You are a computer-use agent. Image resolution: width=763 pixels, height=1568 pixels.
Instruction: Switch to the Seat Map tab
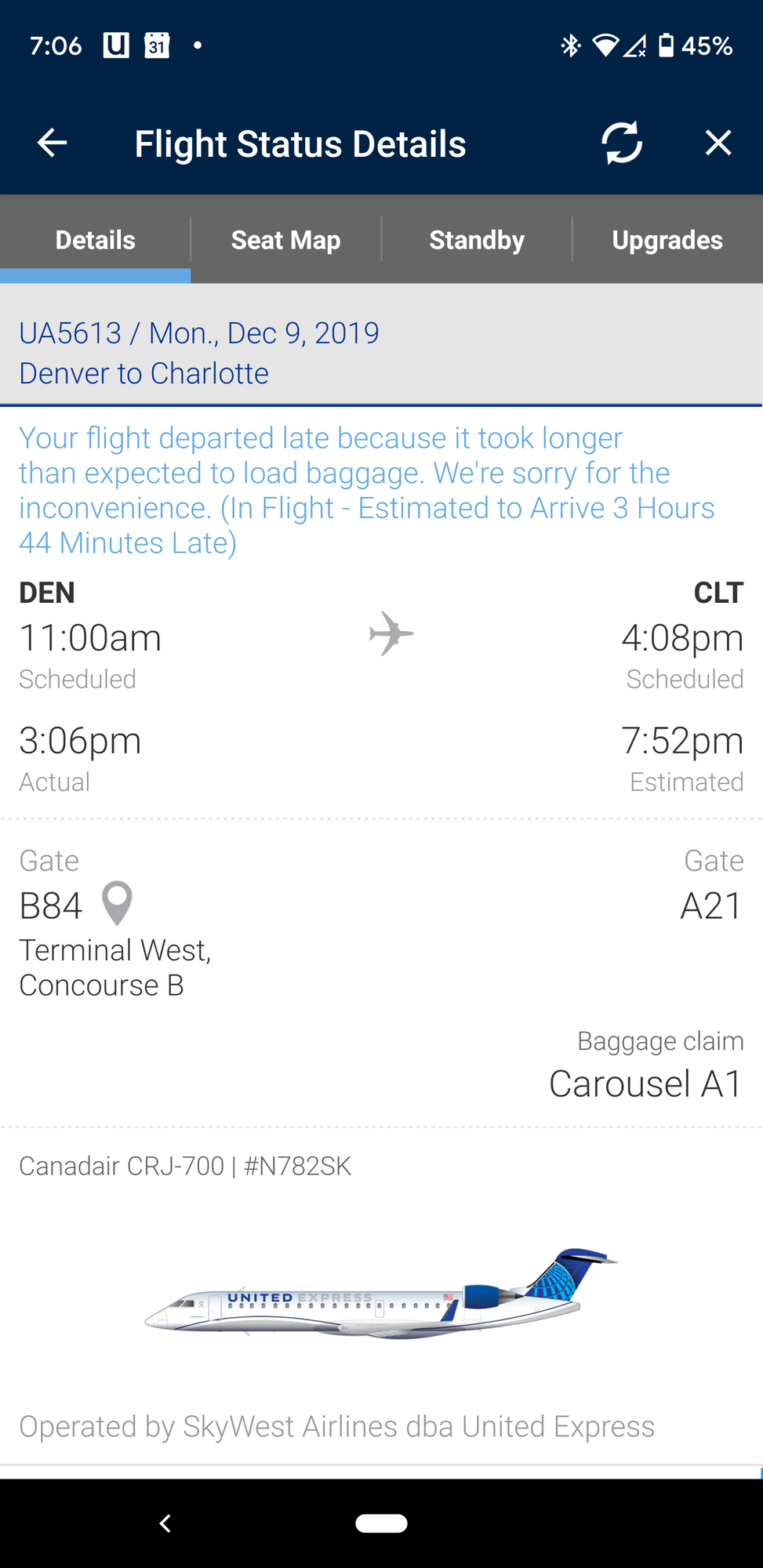[x=286, y=240]
